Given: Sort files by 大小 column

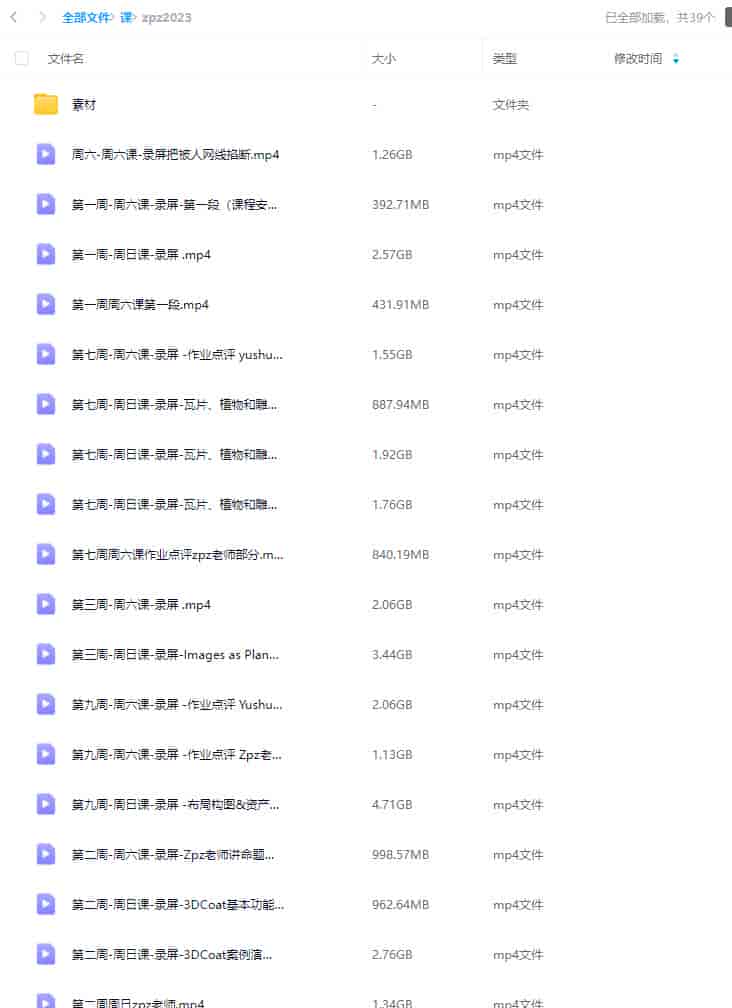Looking at the screenshot, I should (x=384, y=59).
